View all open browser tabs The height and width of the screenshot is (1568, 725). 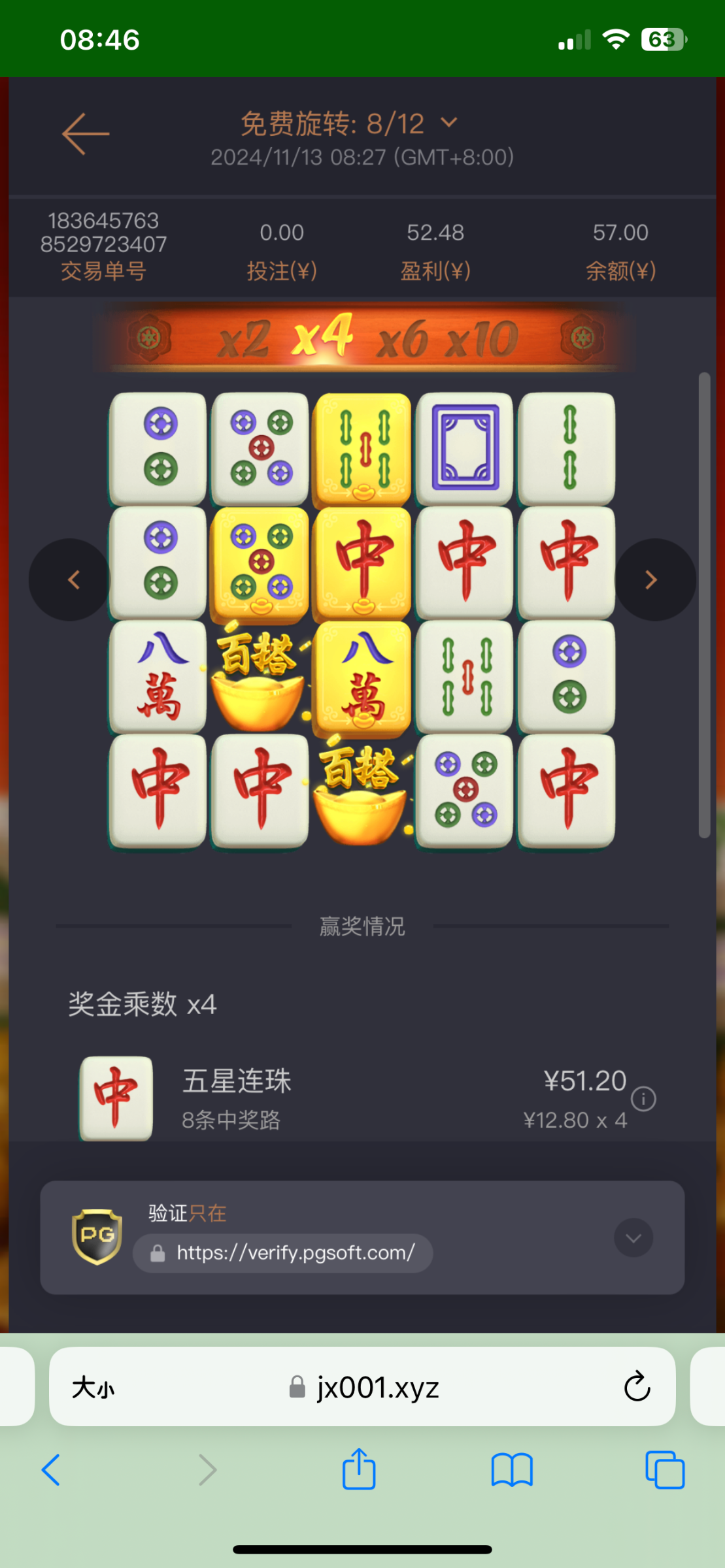click(x=664, y=1471)
